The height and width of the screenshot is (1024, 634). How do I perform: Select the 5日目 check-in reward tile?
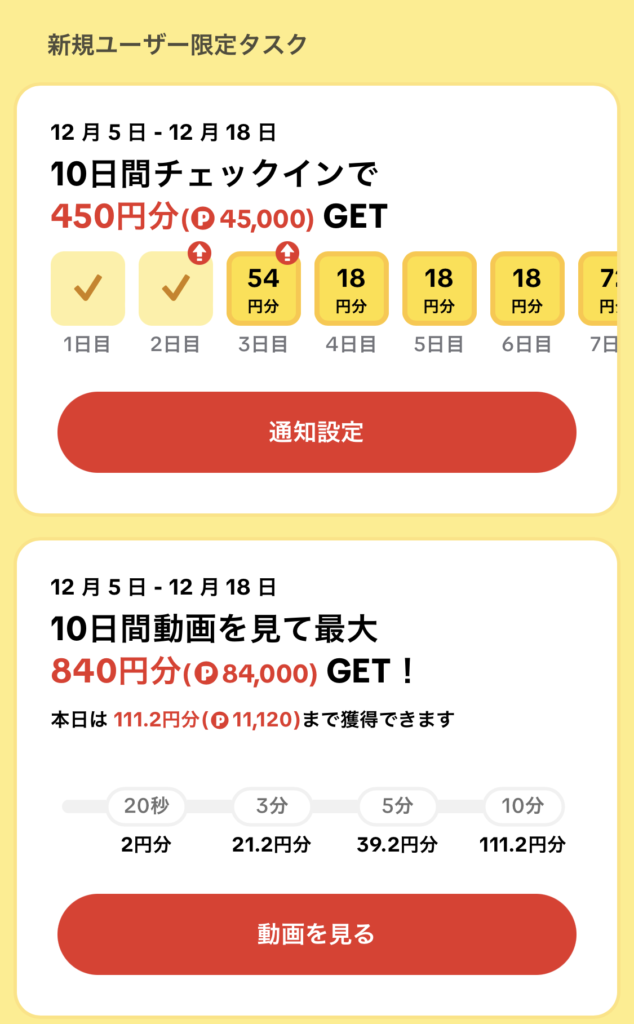coord(439,289)
